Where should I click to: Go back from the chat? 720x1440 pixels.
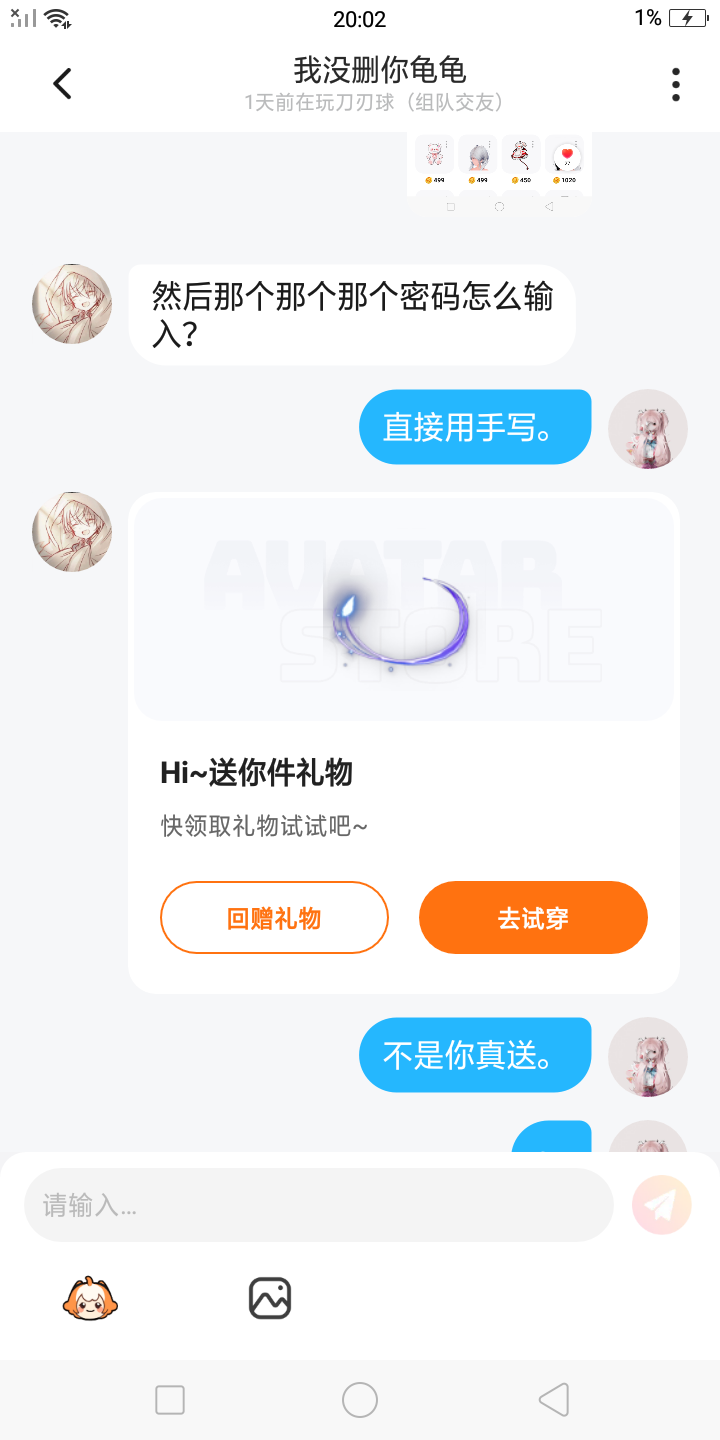(63, 84)
